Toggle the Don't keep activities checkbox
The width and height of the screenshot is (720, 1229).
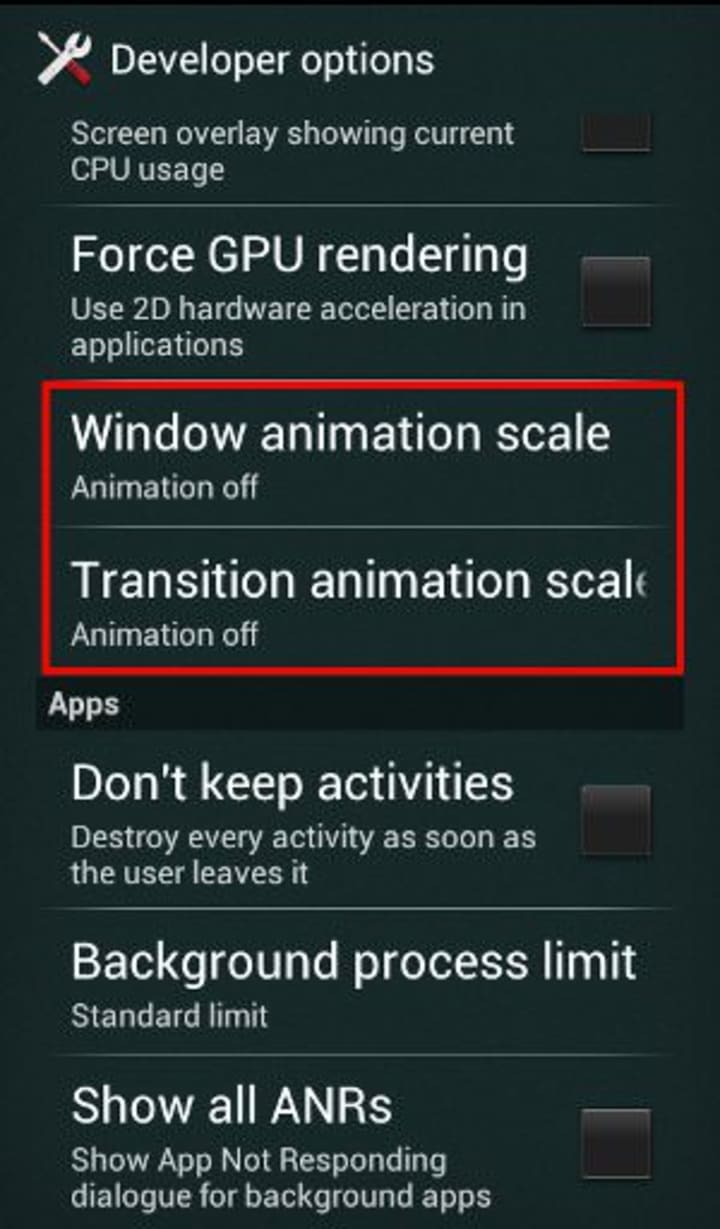click(616, 820)
